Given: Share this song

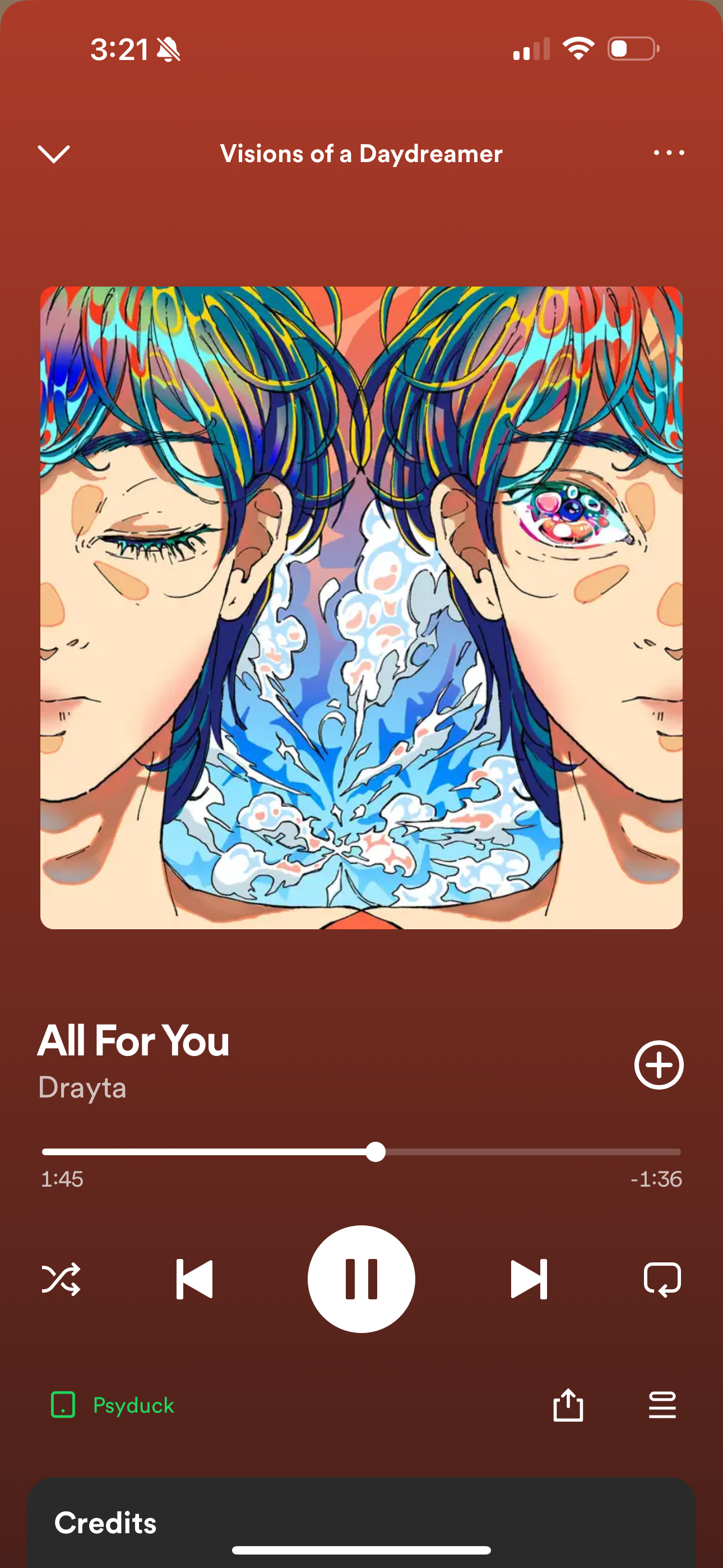Looking at the screenshot, I should tap(568, 1405).
